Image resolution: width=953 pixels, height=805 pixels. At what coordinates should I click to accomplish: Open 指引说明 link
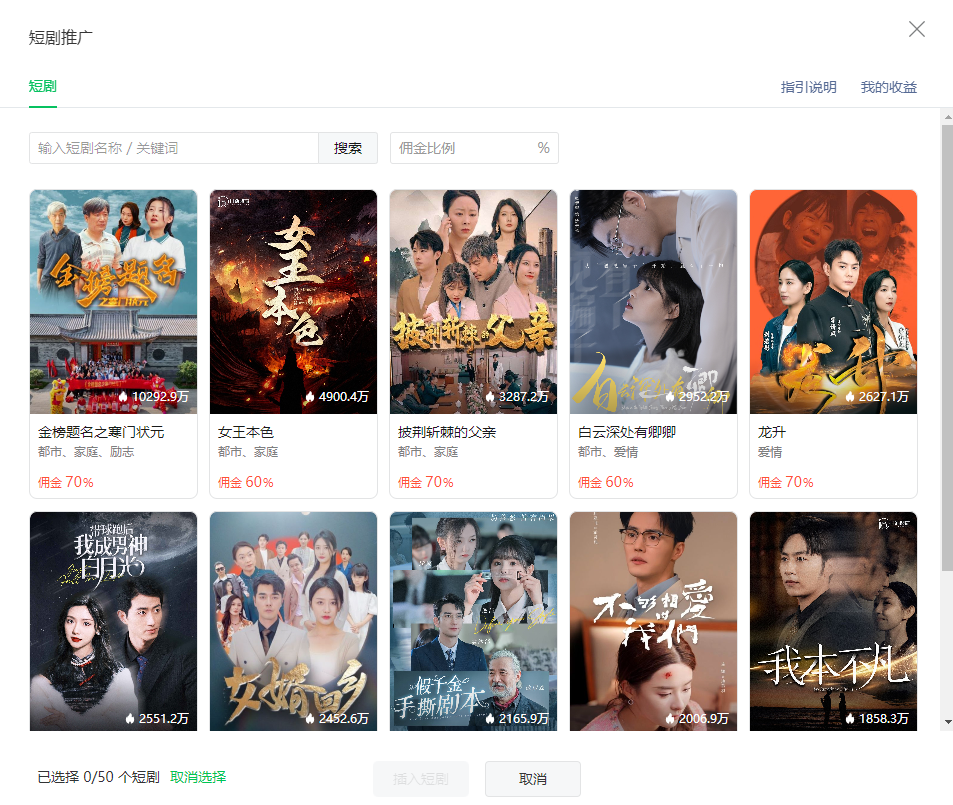pos(808,88)
